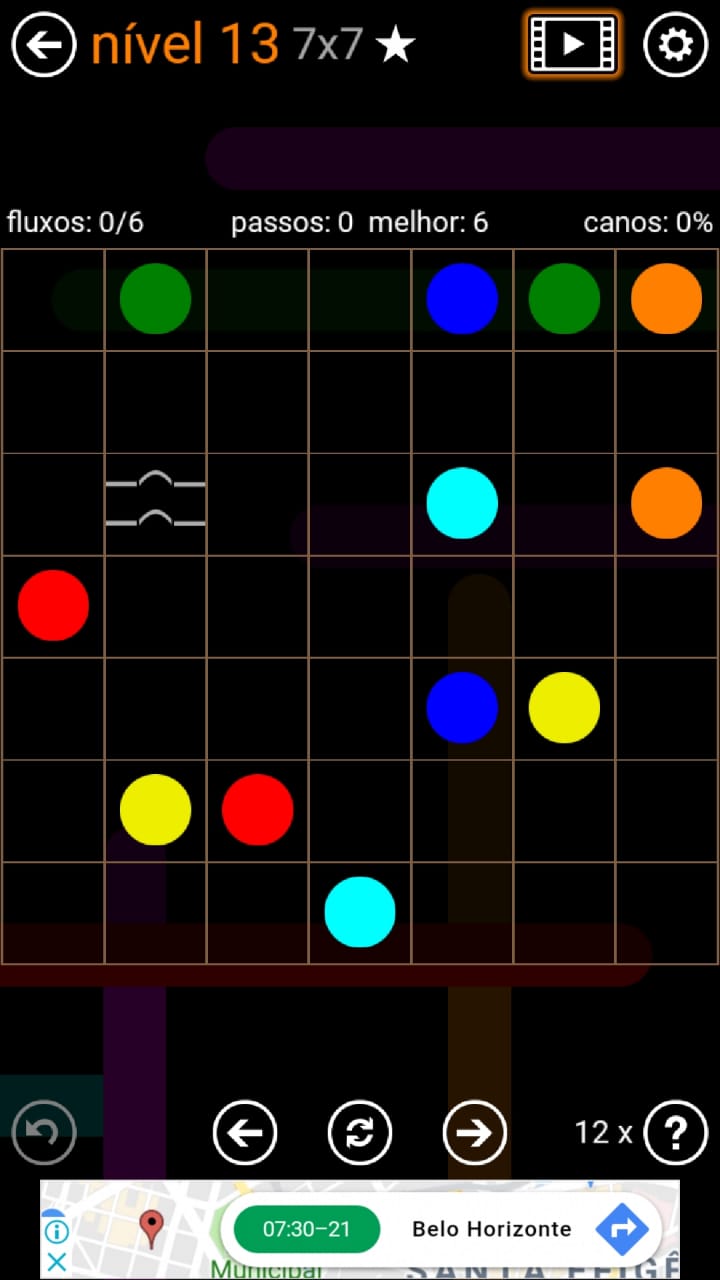Image resolution: width=720 pixels, height=1280 pixels.
Task: Close the bottom ad banner
Action: click(x=57, y=1262)
